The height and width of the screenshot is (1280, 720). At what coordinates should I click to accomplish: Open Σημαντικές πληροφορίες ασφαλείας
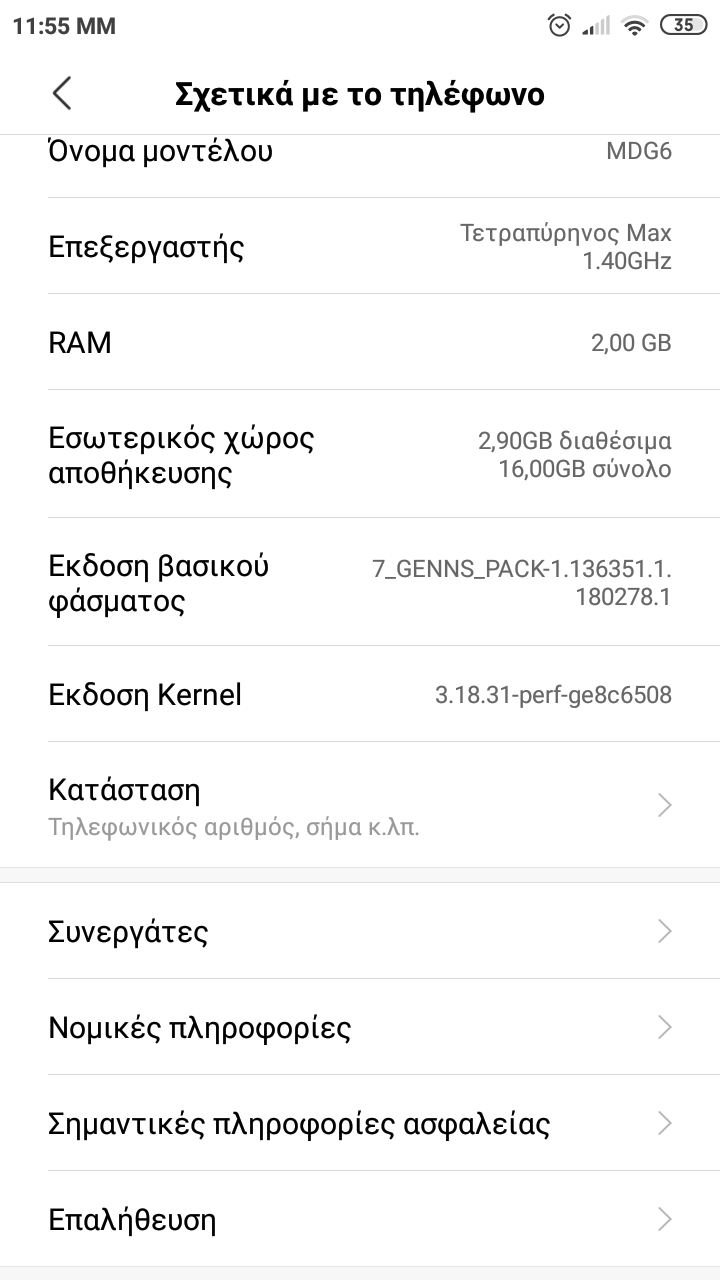[360, 1123]
